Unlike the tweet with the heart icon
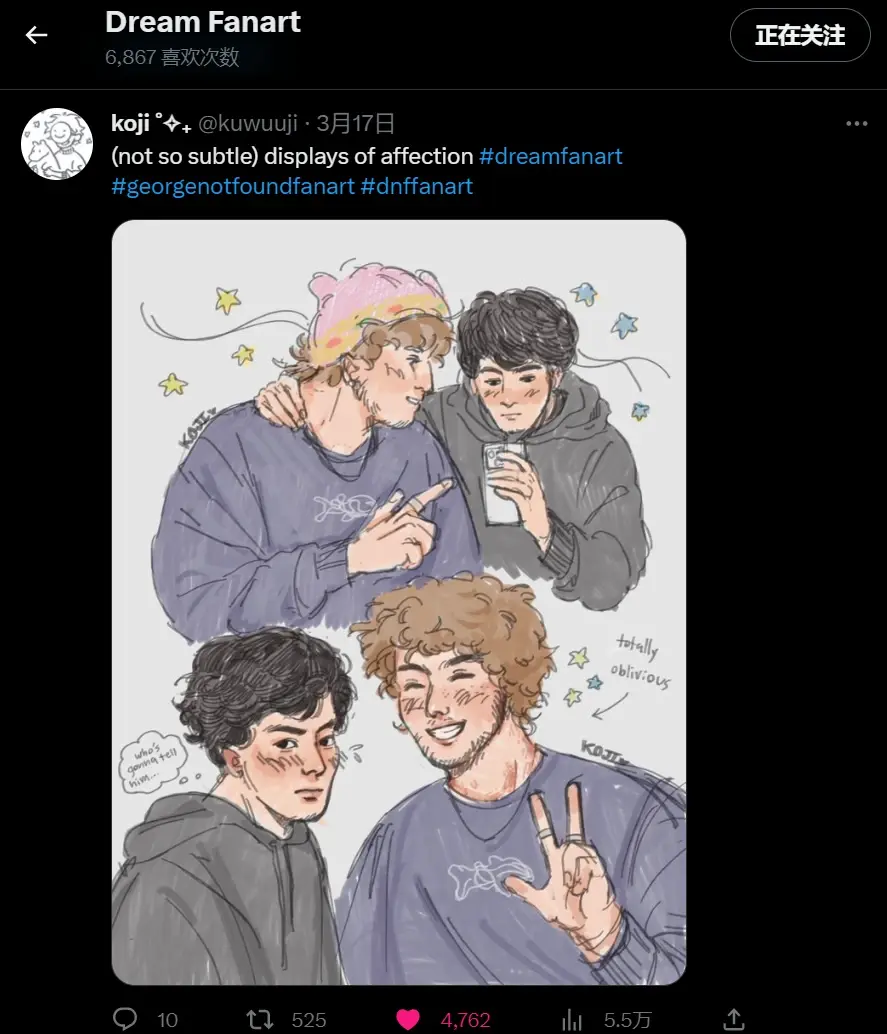This screenshot has height=1034, width=887. pyautogui.click(x=407, y=1019)
